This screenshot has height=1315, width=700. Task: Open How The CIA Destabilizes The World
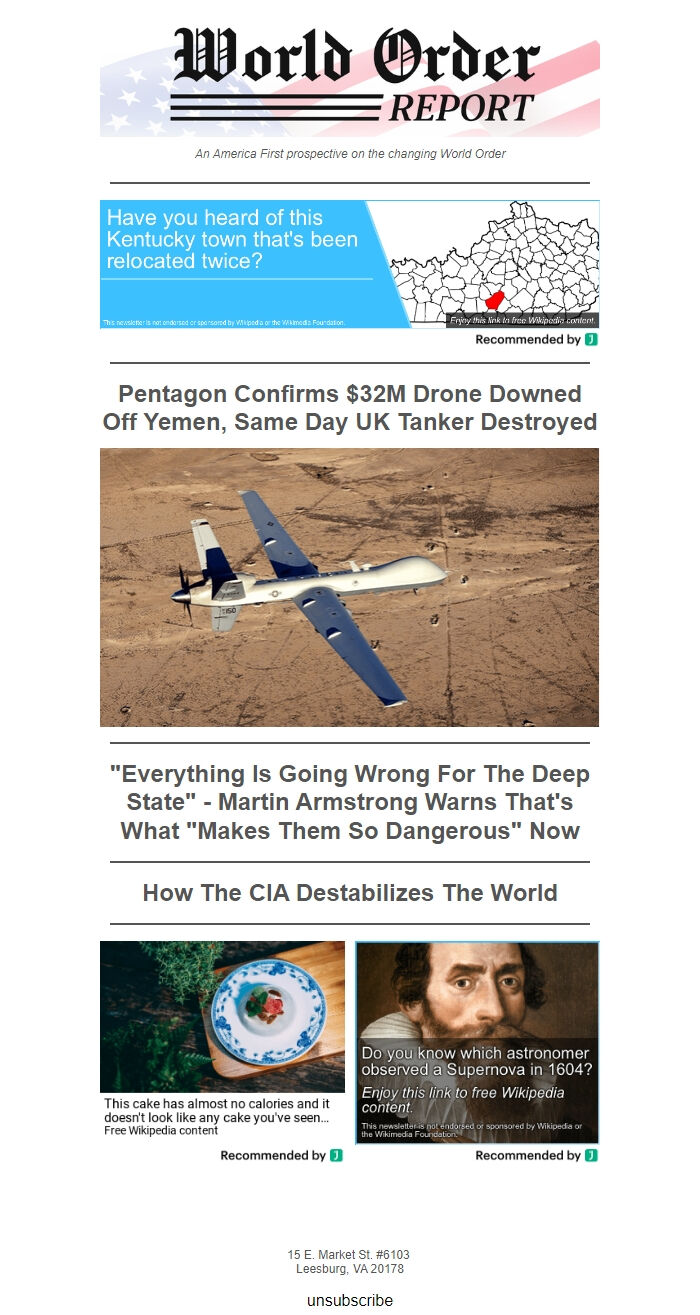pos(349,893)
